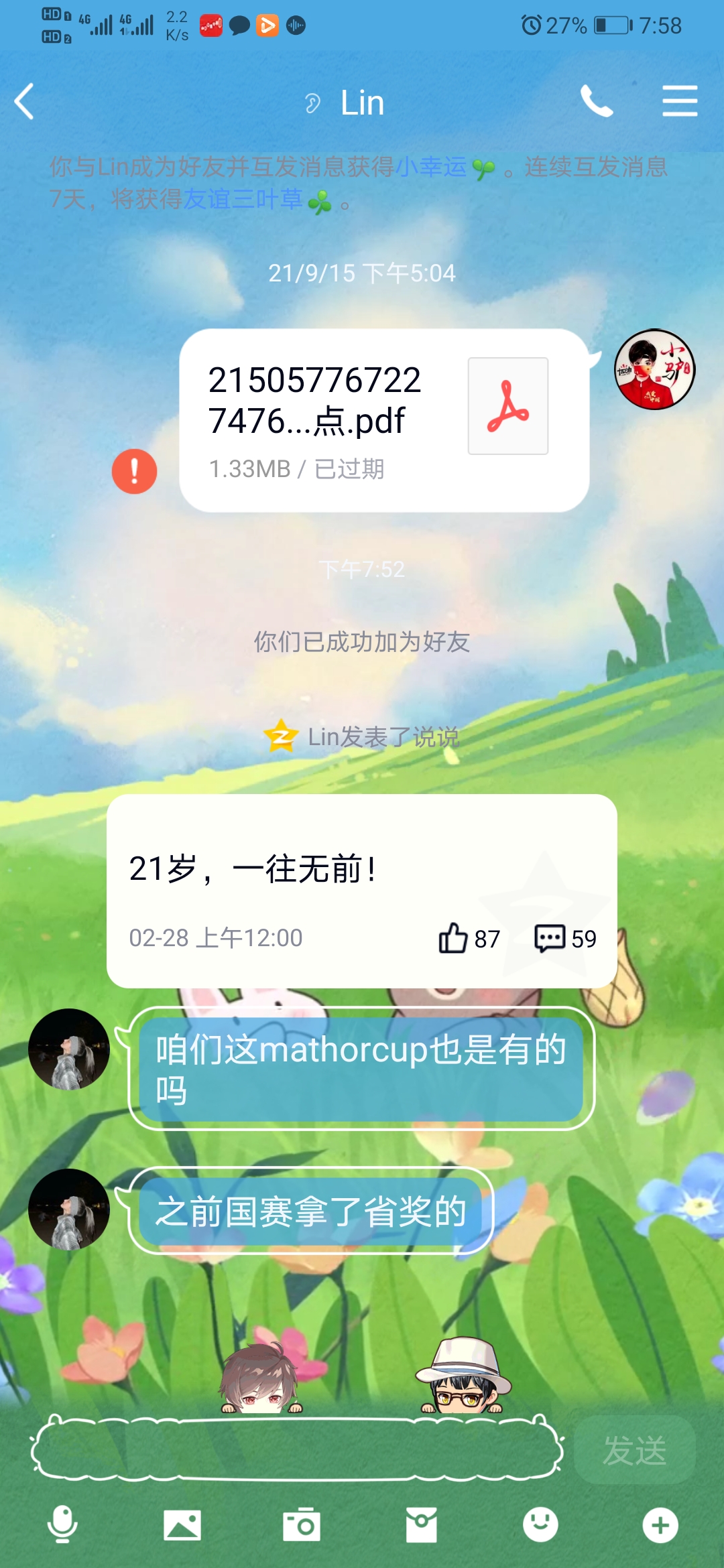Open Lin's post "21岁，一往无前!"

tap(361, 869)
